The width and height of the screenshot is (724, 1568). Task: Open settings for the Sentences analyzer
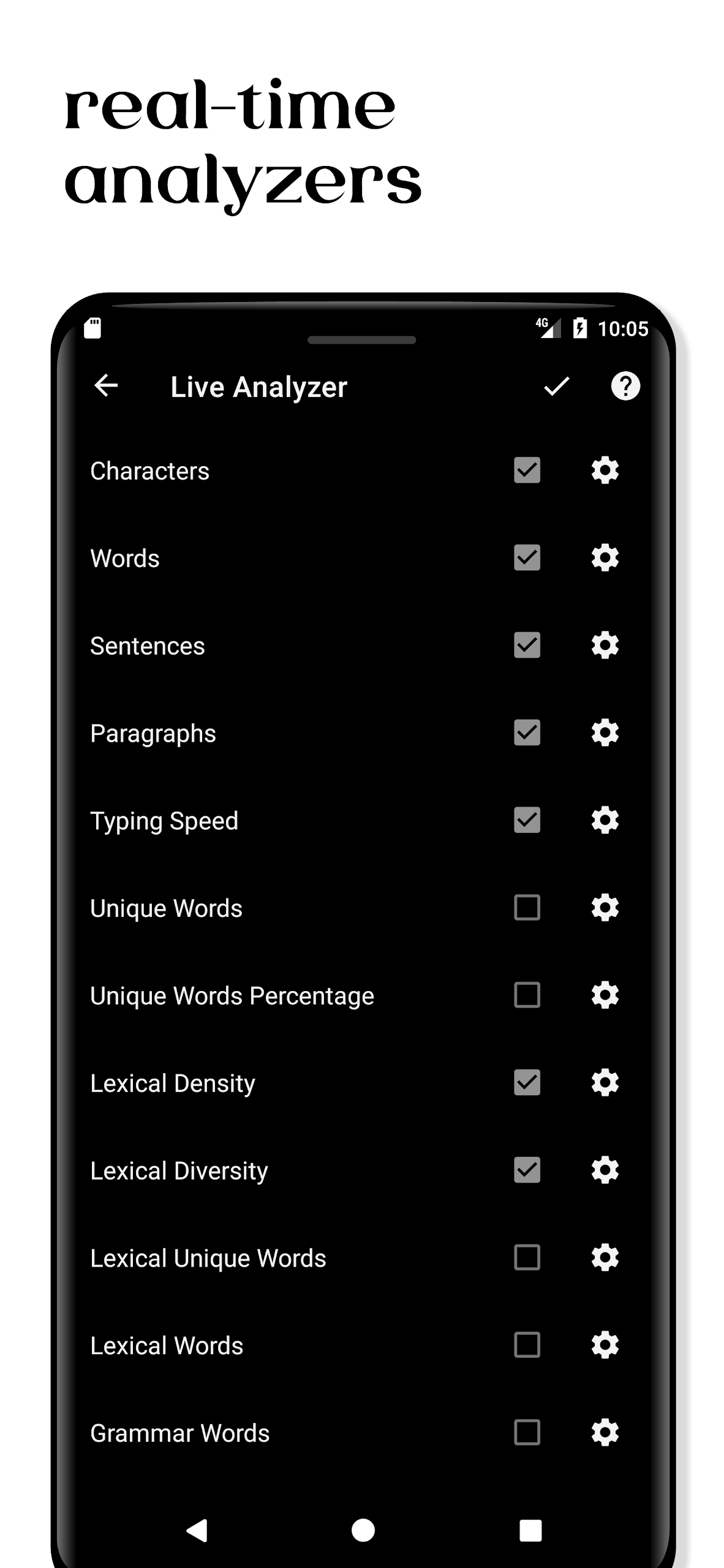tap(605, 646)
